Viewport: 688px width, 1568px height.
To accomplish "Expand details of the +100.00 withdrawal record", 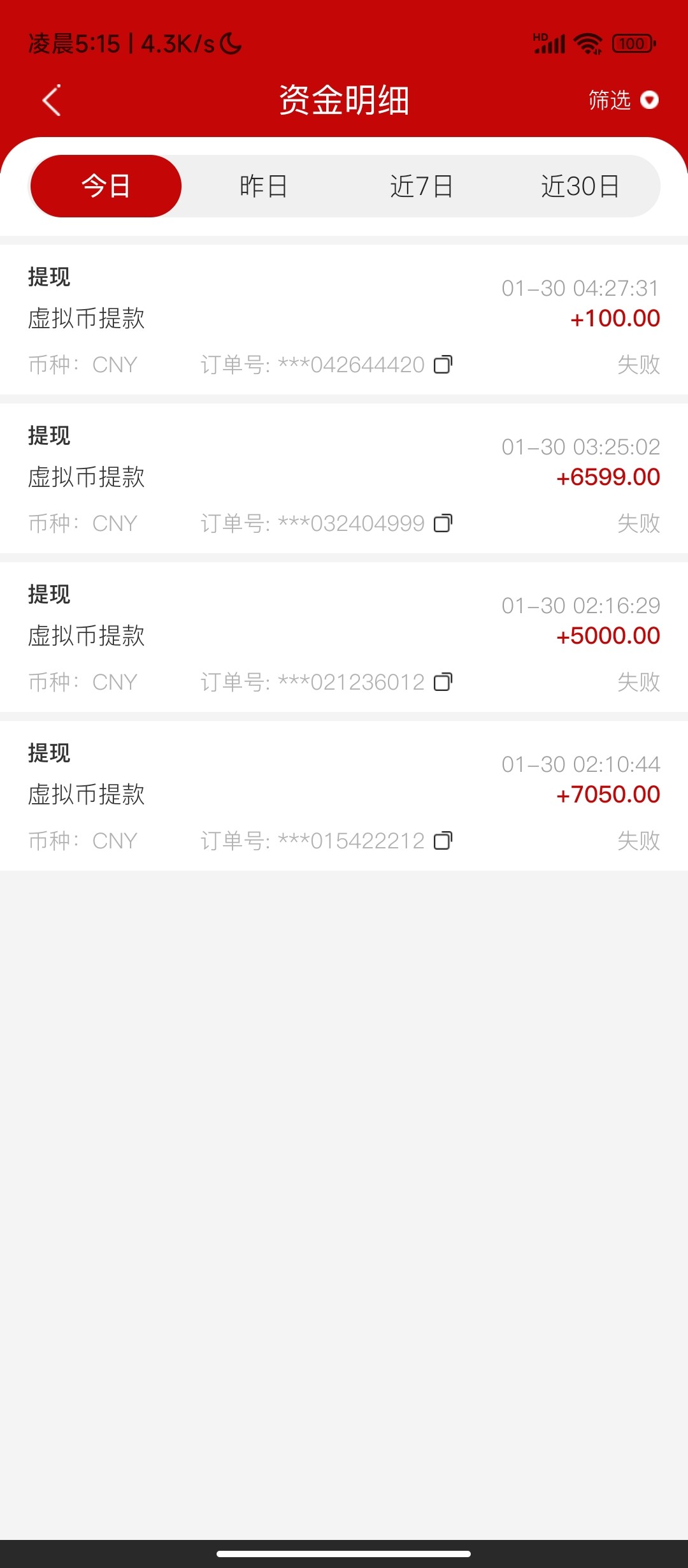I will coord(344,319).
